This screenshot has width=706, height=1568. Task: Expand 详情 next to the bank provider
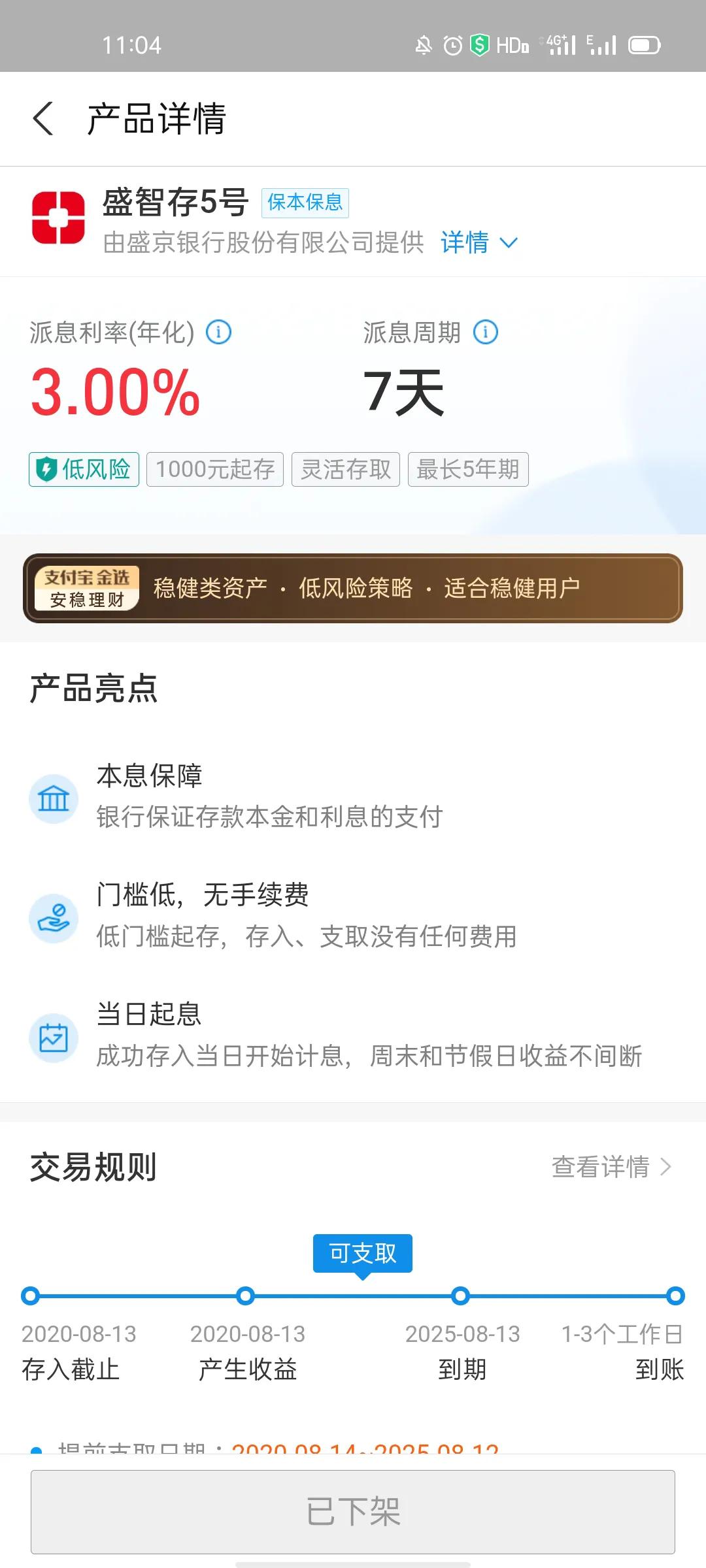point(465,242)
